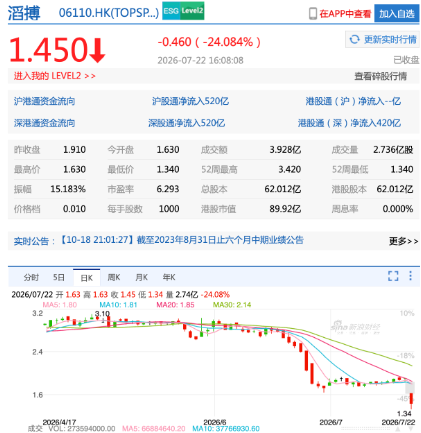
Task: Refresh quotes with 更新实时行情
Action: point(382,39)
